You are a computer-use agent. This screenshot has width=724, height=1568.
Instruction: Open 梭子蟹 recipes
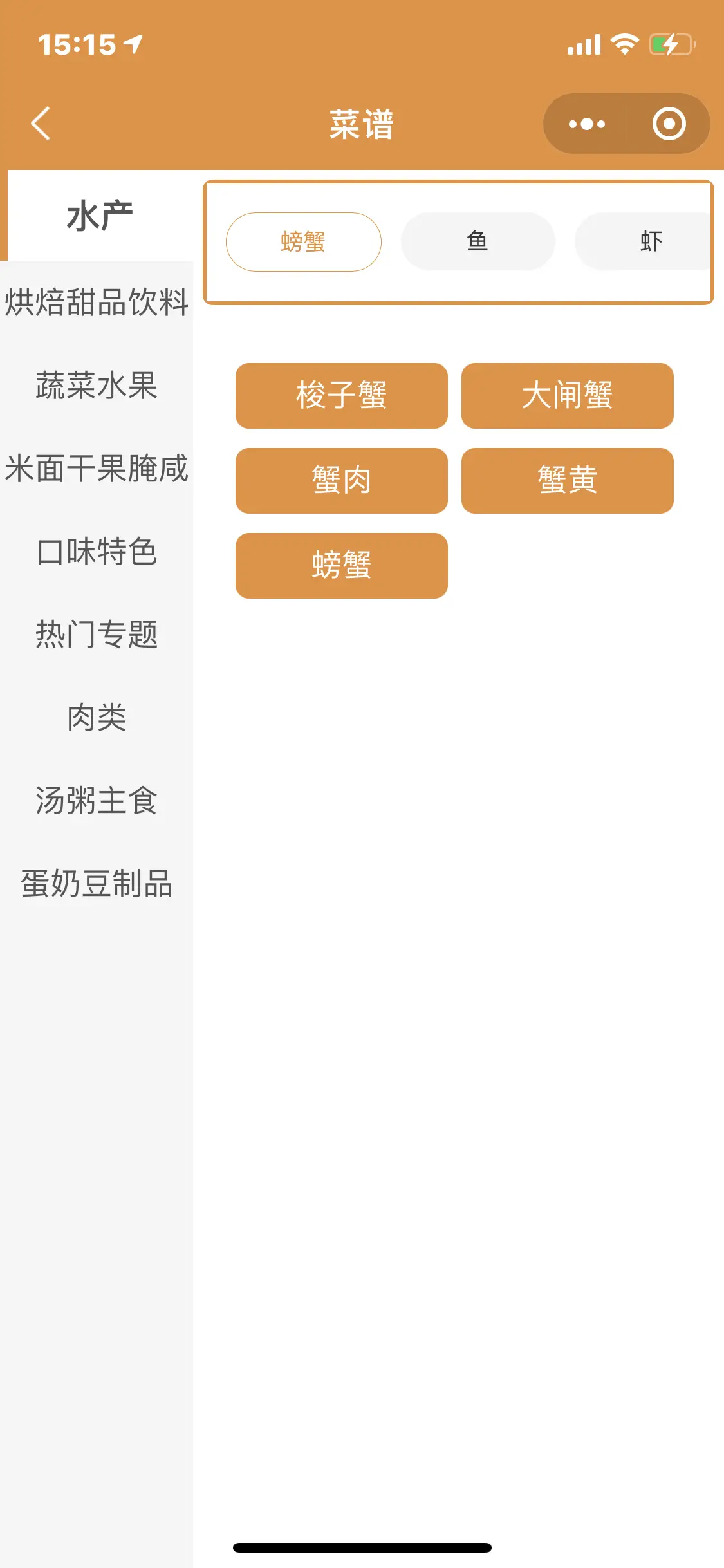pyautogui.click(x=342, y=396)
